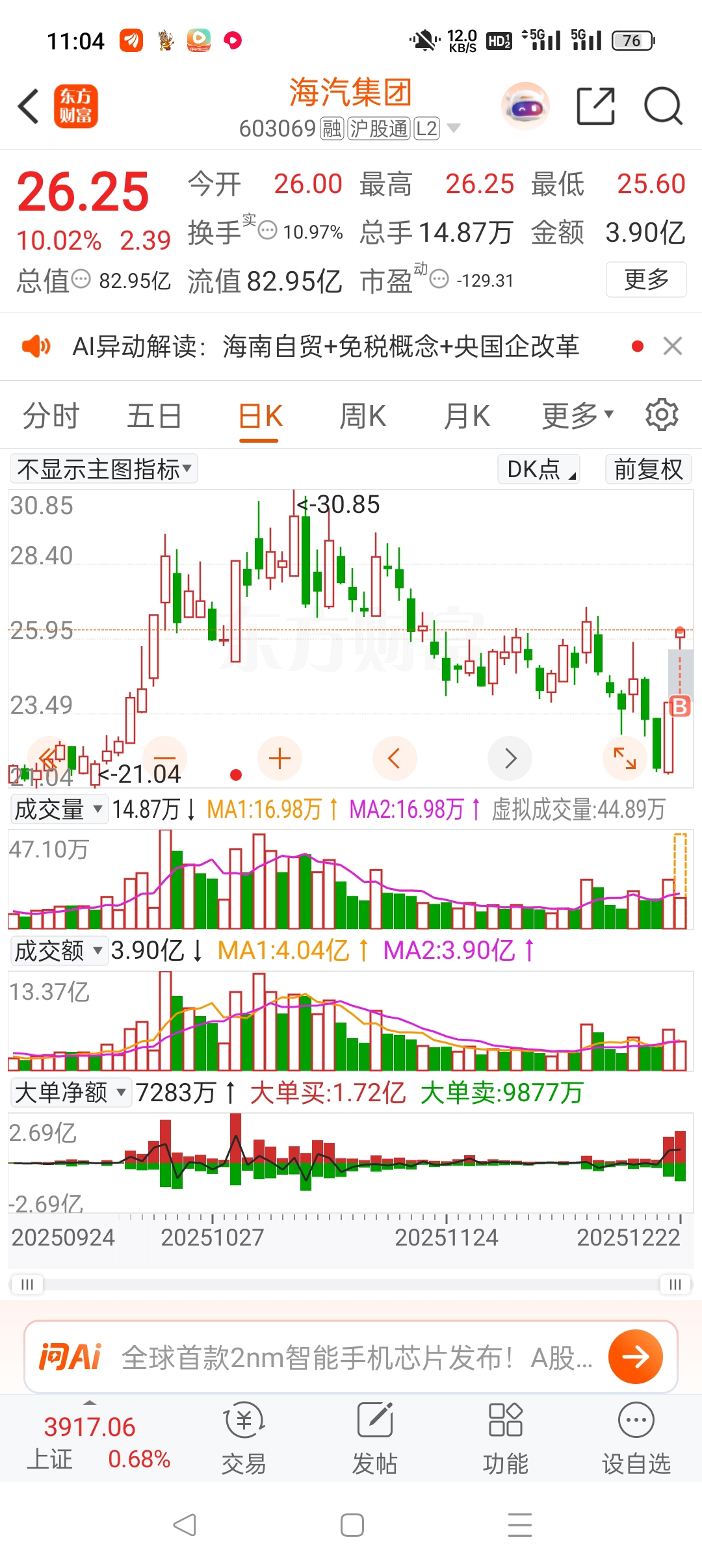Switch to 分时 chart tab
702x1568 pixels.
point(51,416)
